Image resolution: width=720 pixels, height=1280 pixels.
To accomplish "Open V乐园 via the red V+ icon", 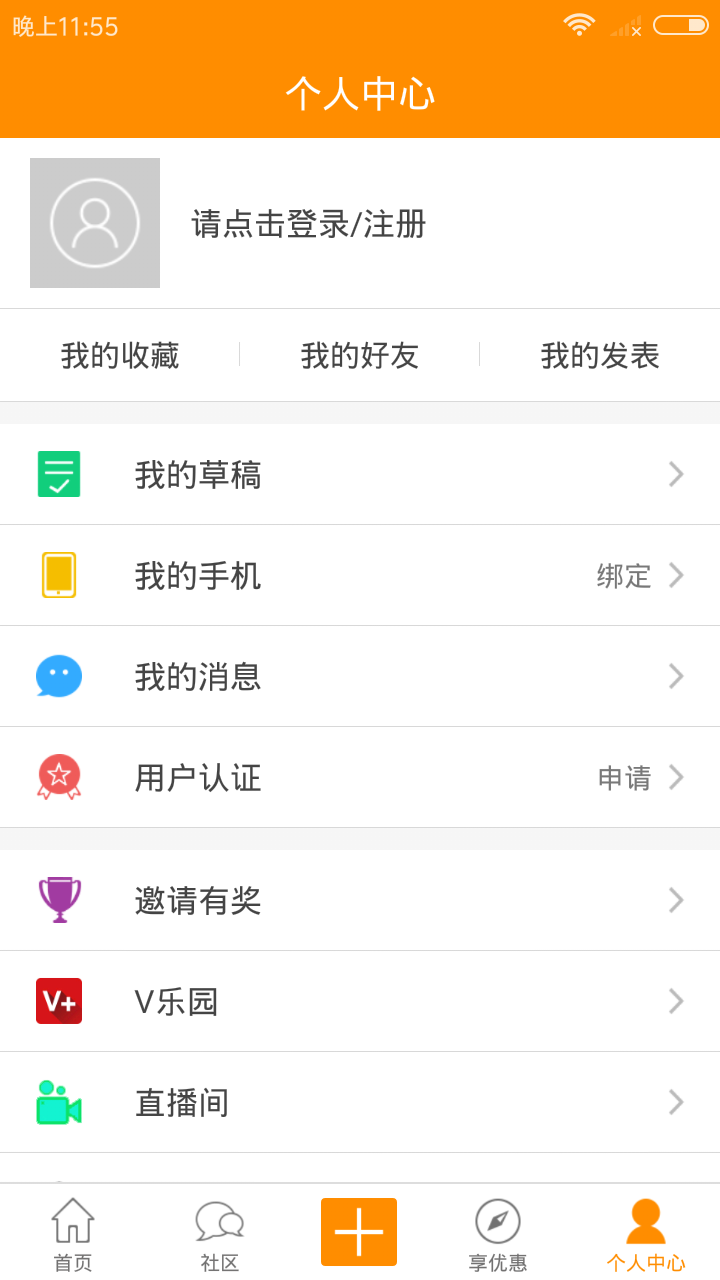I will tap(58, 1001).
